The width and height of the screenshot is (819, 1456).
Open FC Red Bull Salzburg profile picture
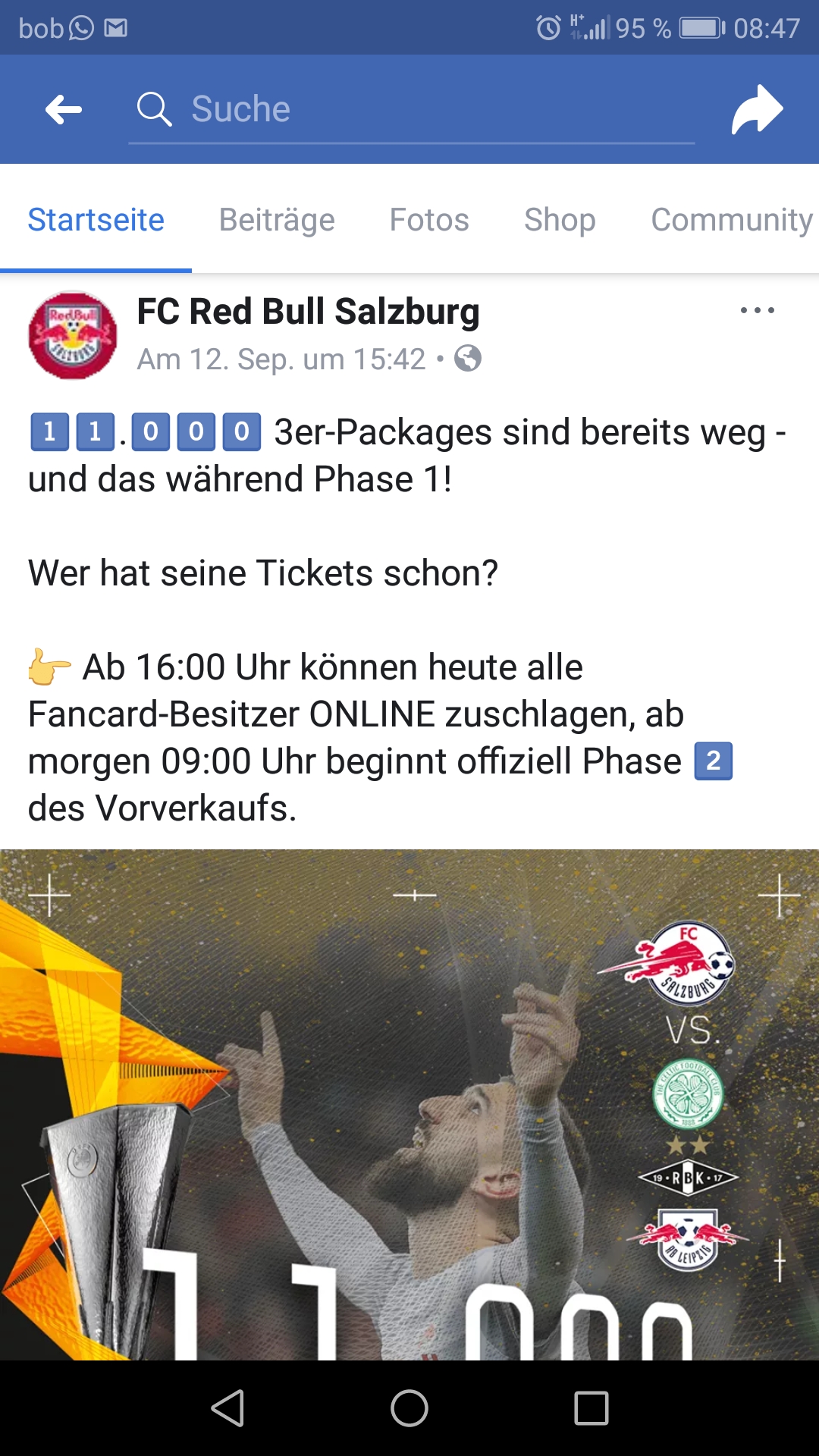73,335
